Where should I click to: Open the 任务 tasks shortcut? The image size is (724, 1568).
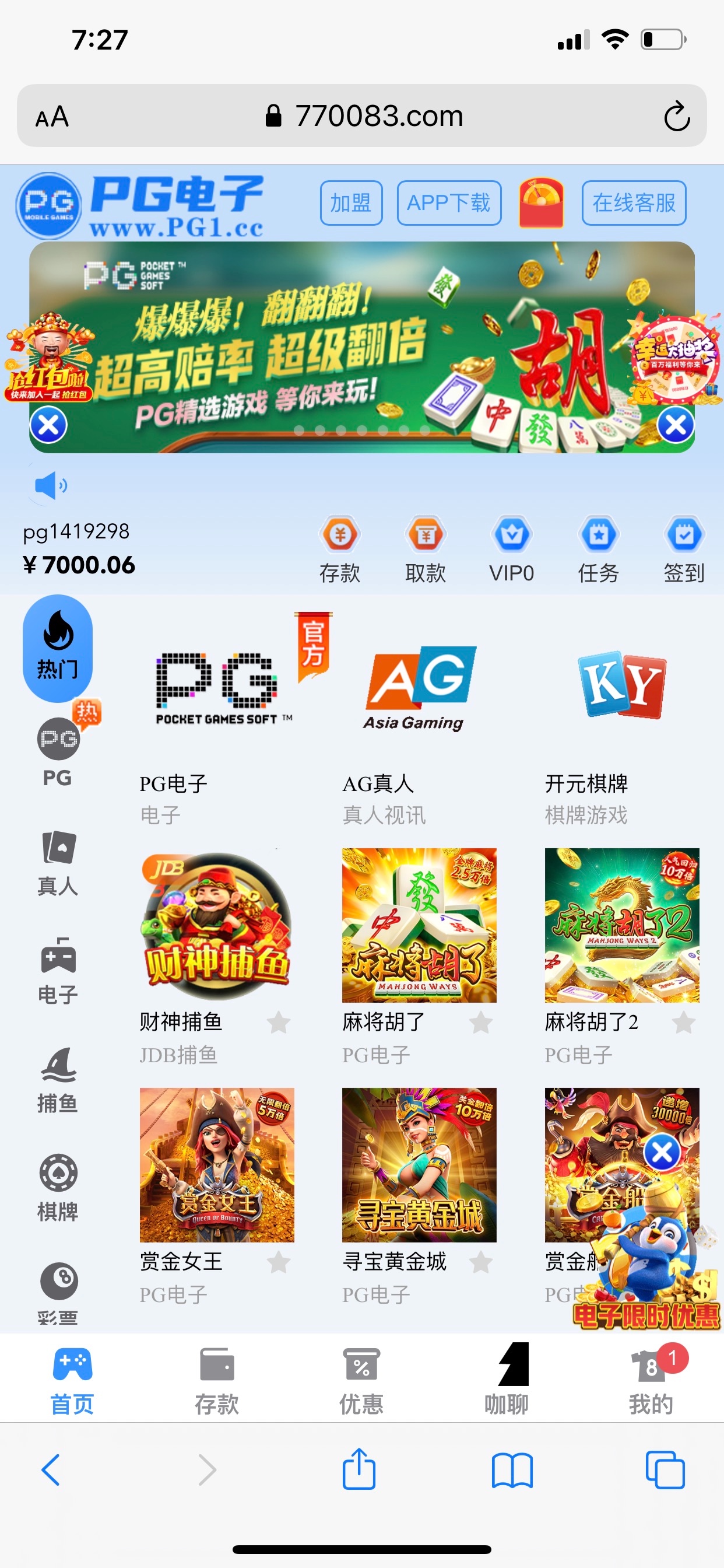598,548
